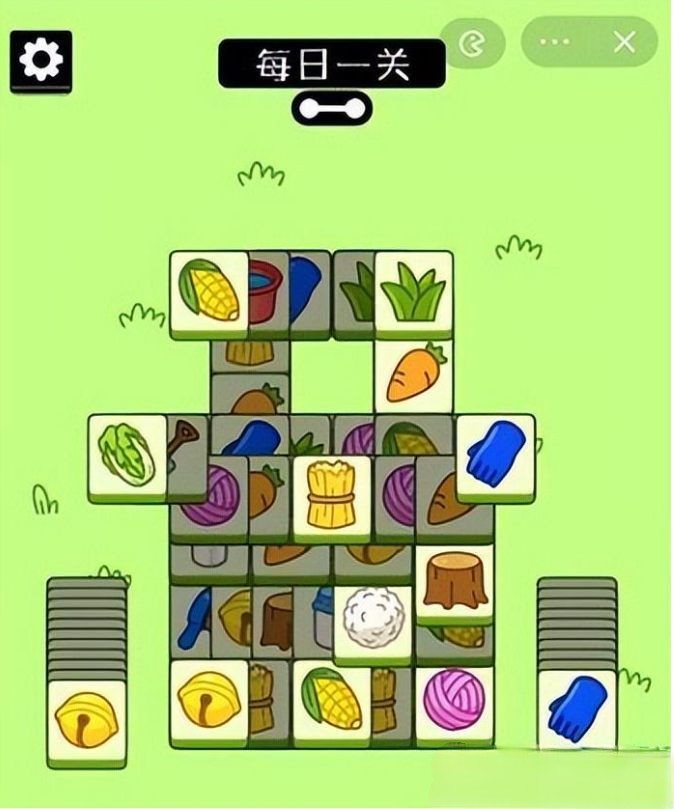Select the white wool ball tile
This screenshot has height=809, width=674.
372,619
